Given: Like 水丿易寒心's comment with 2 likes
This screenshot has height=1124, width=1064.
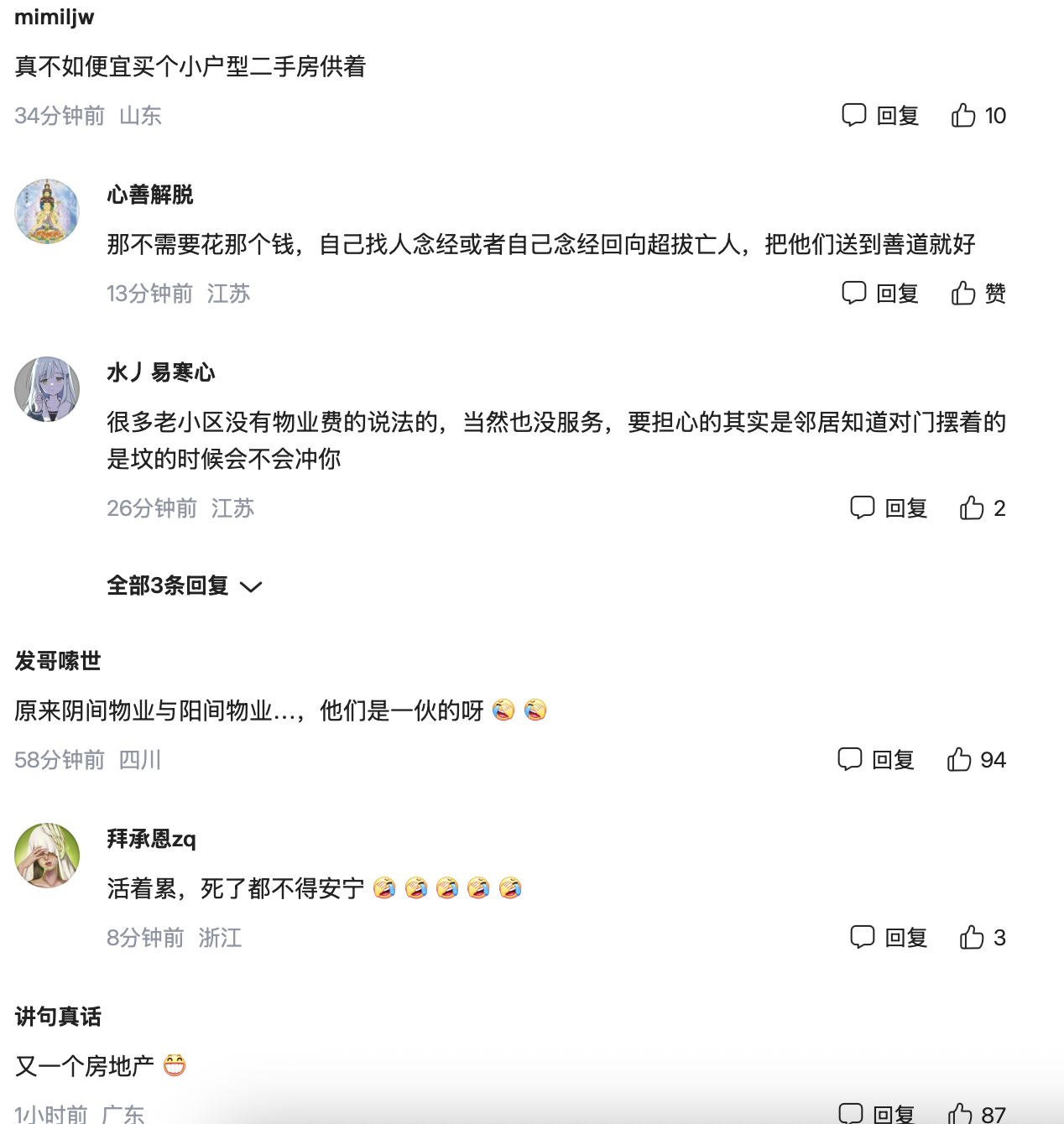Looking at the screenshot, I should [981, 508].
